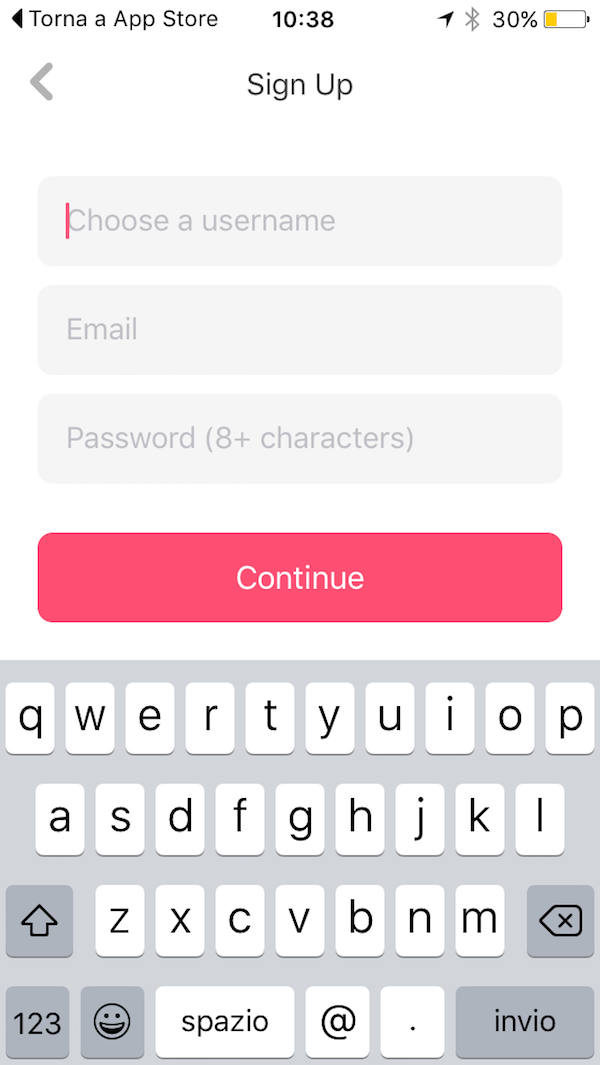Image resolution: width=600 pixels, height=1065 pixels.
Task: Go back using the arrow icon
Action: [42, 82]
